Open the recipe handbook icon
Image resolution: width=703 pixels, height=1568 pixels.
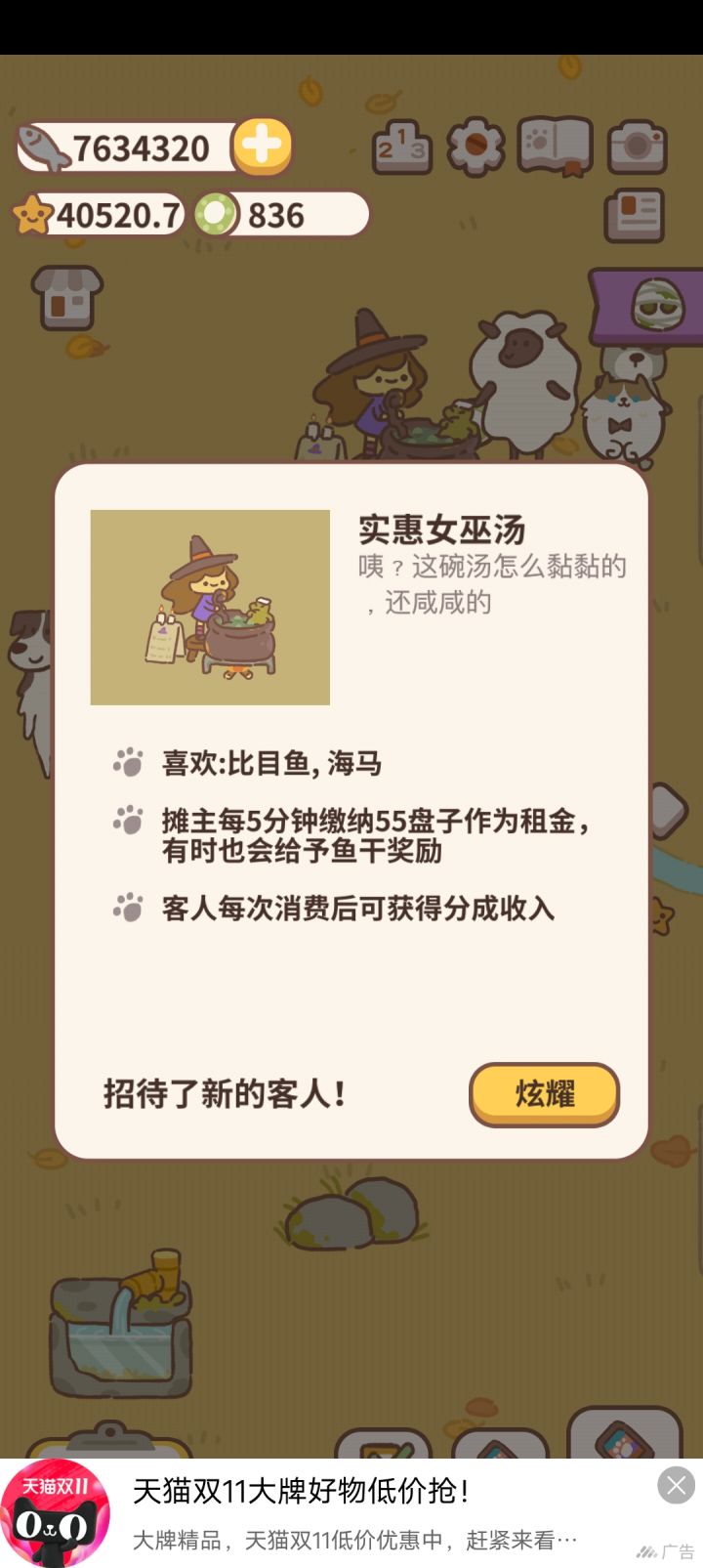pyautogui.click(x=554, y=148)
